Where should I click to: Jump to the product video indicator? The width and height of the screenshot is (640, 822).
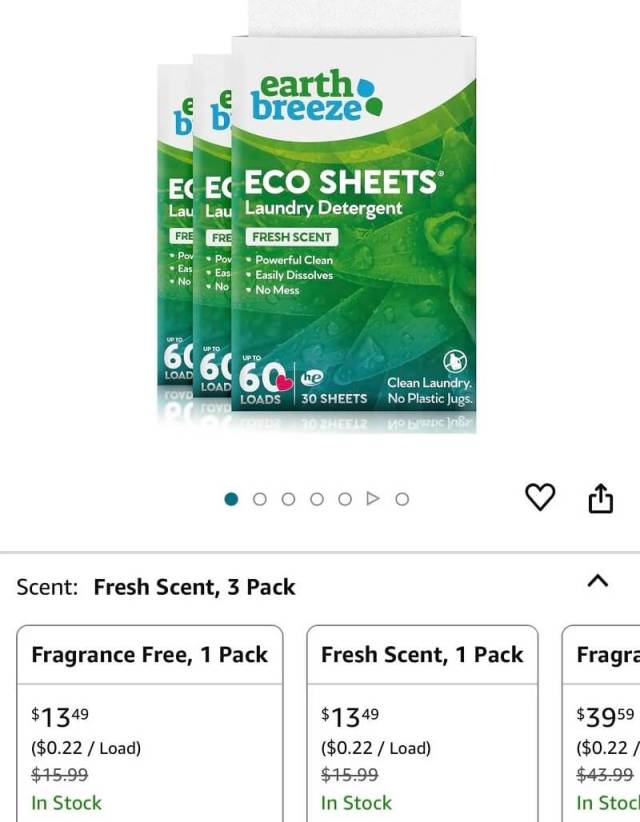[x=373, y=498]
